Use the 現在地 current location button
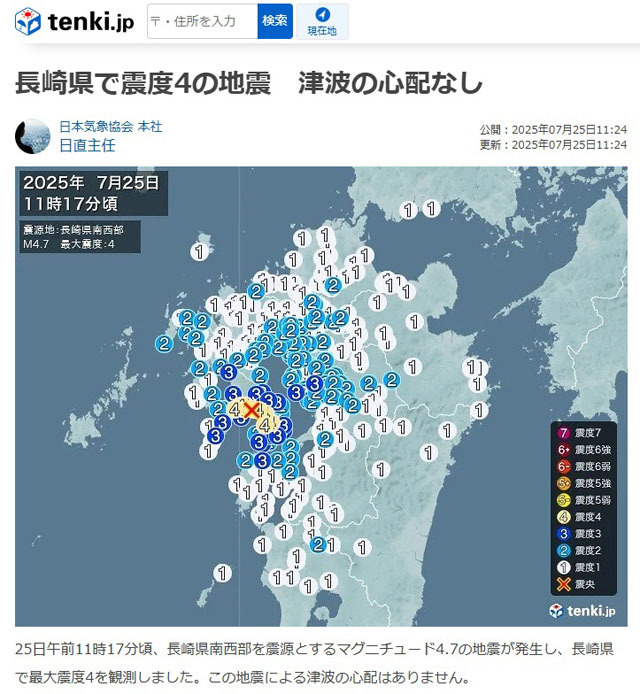This screenshot has height=694, width=640. [x=322, y=21]
